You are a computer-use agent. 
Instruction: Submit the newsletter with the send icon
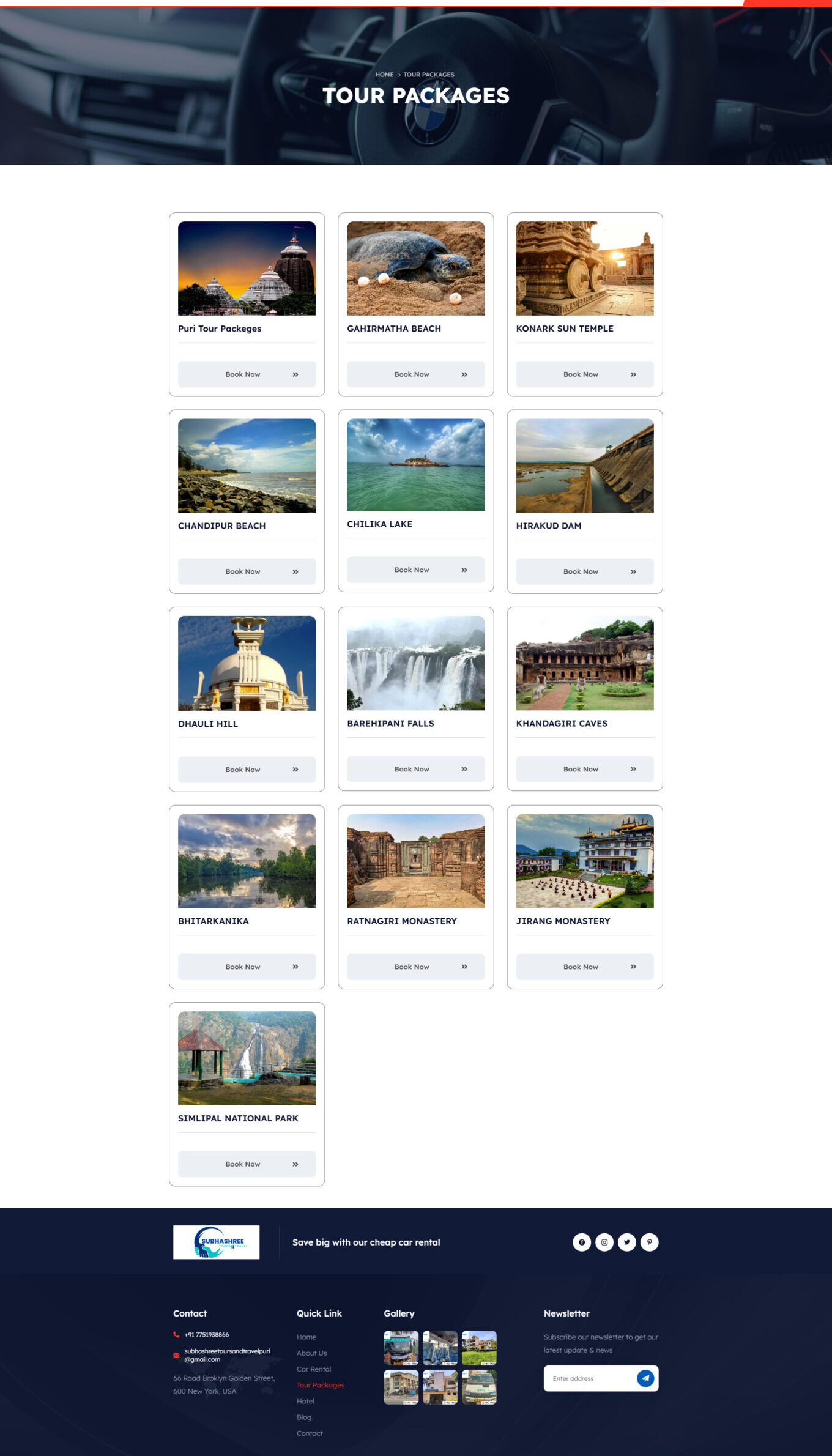645,1378
